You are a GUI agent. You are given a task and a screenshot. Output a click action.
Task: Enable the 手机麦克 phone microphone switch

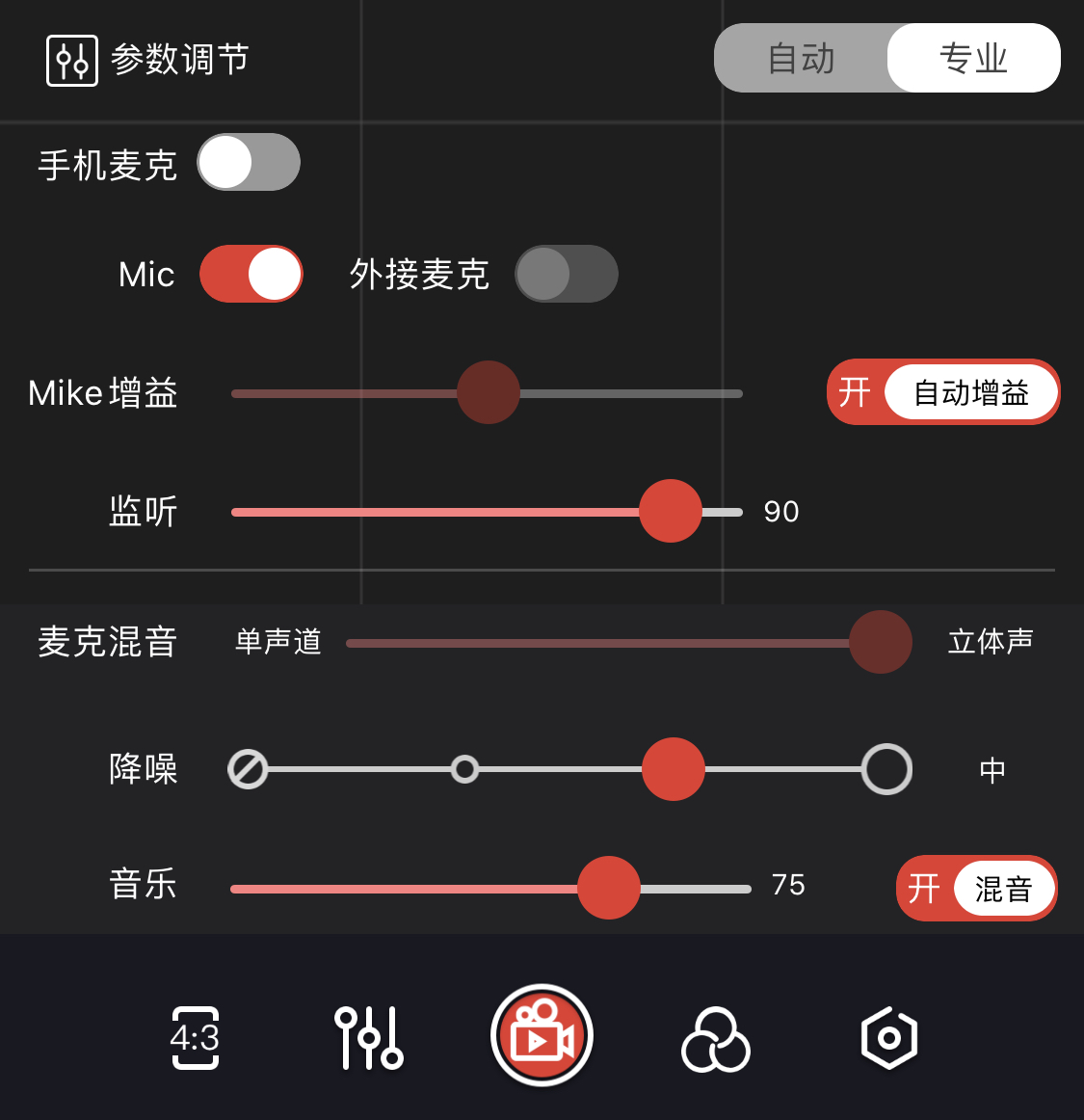(249, 162)
